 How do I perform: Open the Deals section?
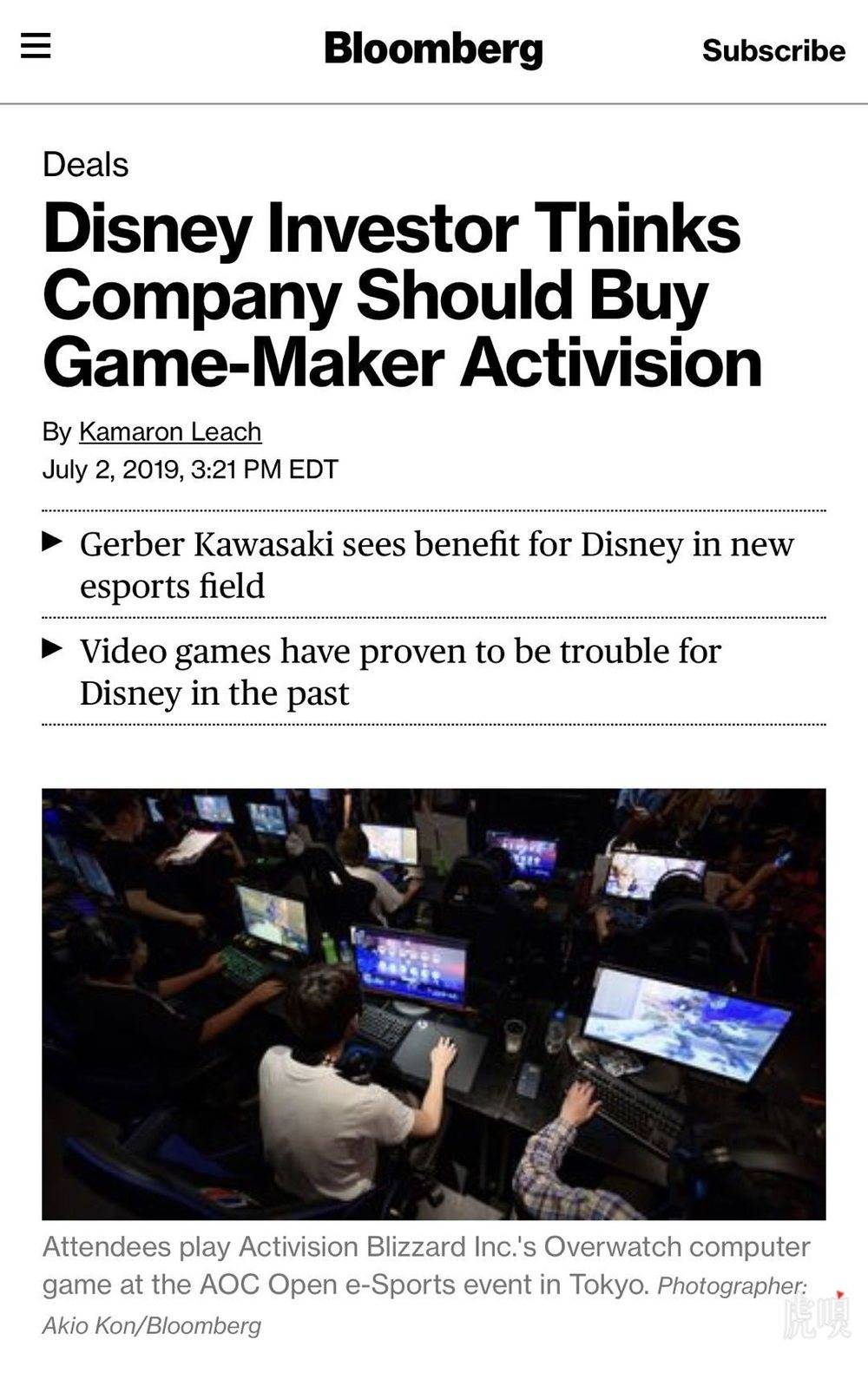tap(85, 165)
